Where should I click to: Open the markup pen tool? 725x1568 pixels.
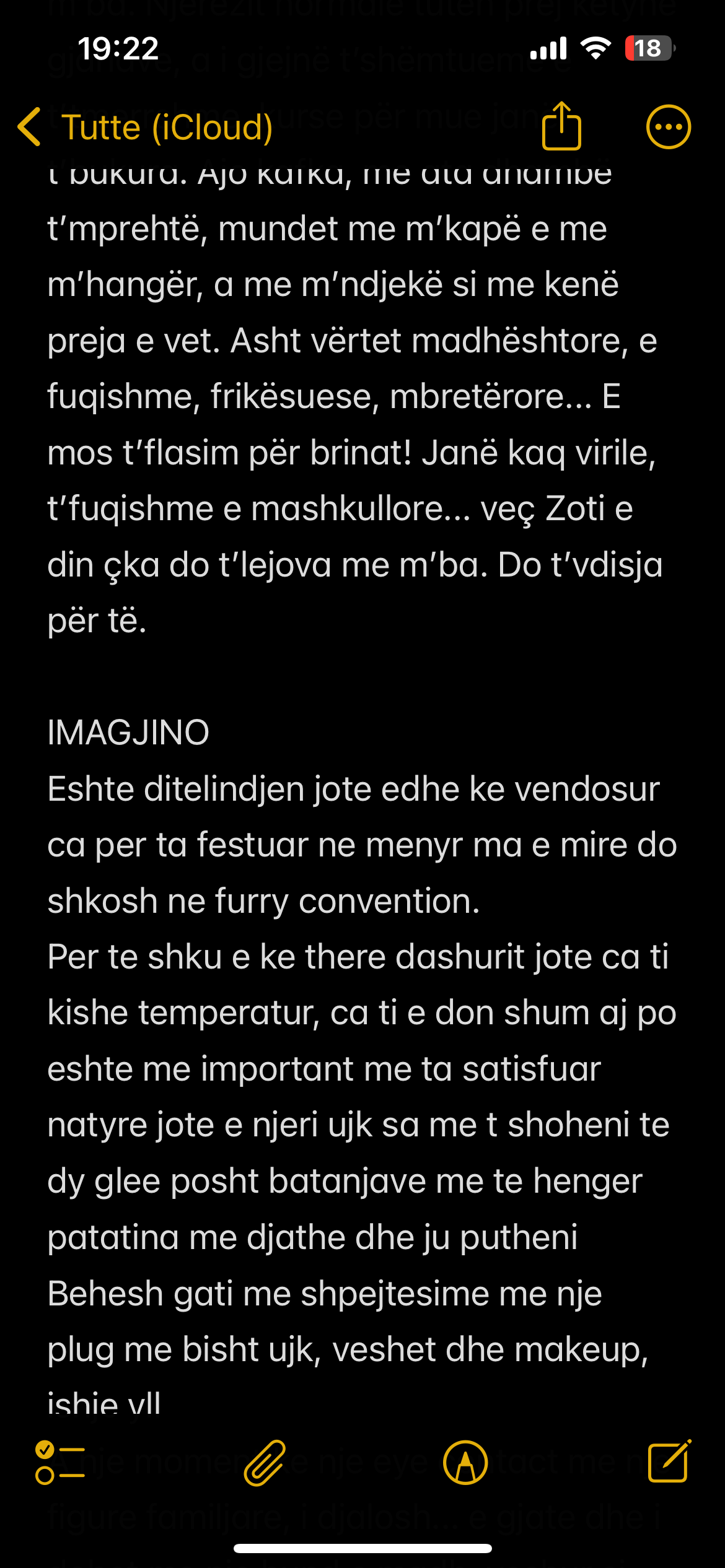click(465, 1463)
